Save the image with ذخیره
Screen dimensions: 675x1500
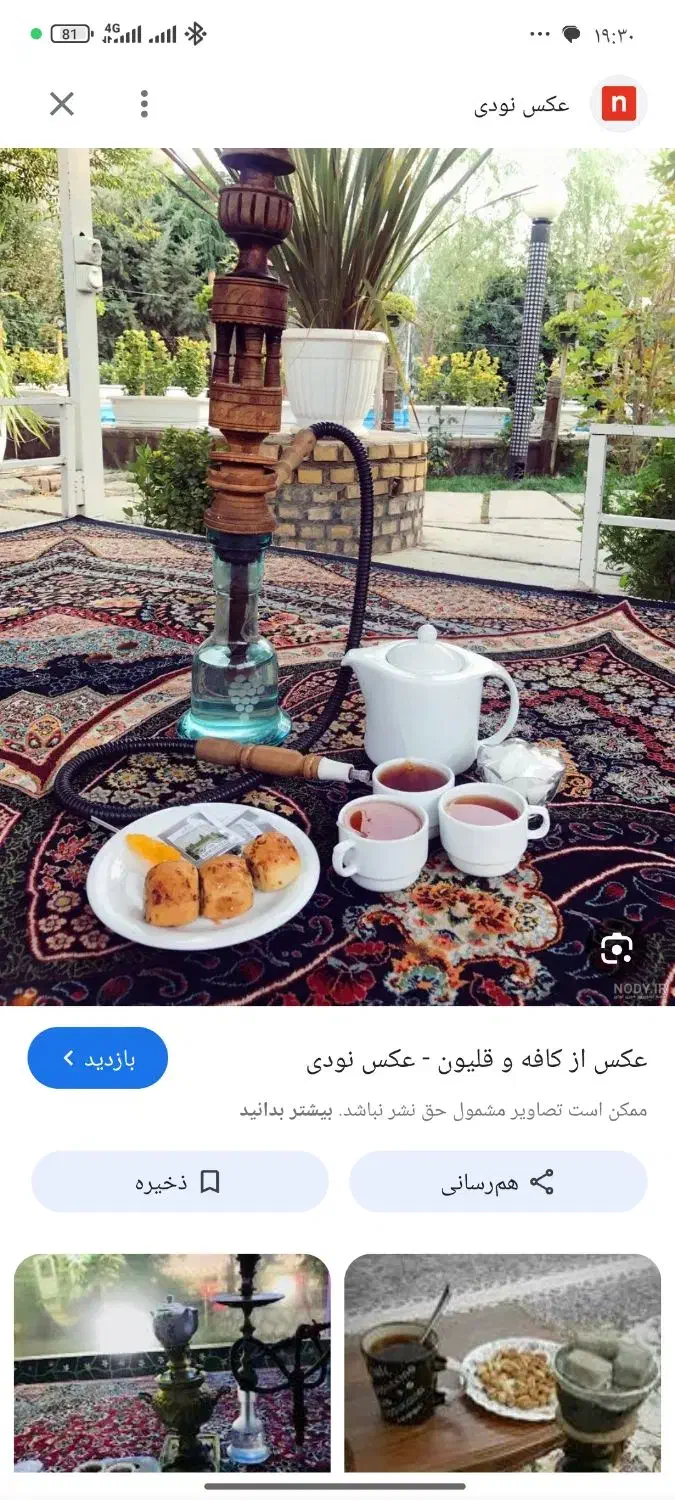[x=179, y=1182]
